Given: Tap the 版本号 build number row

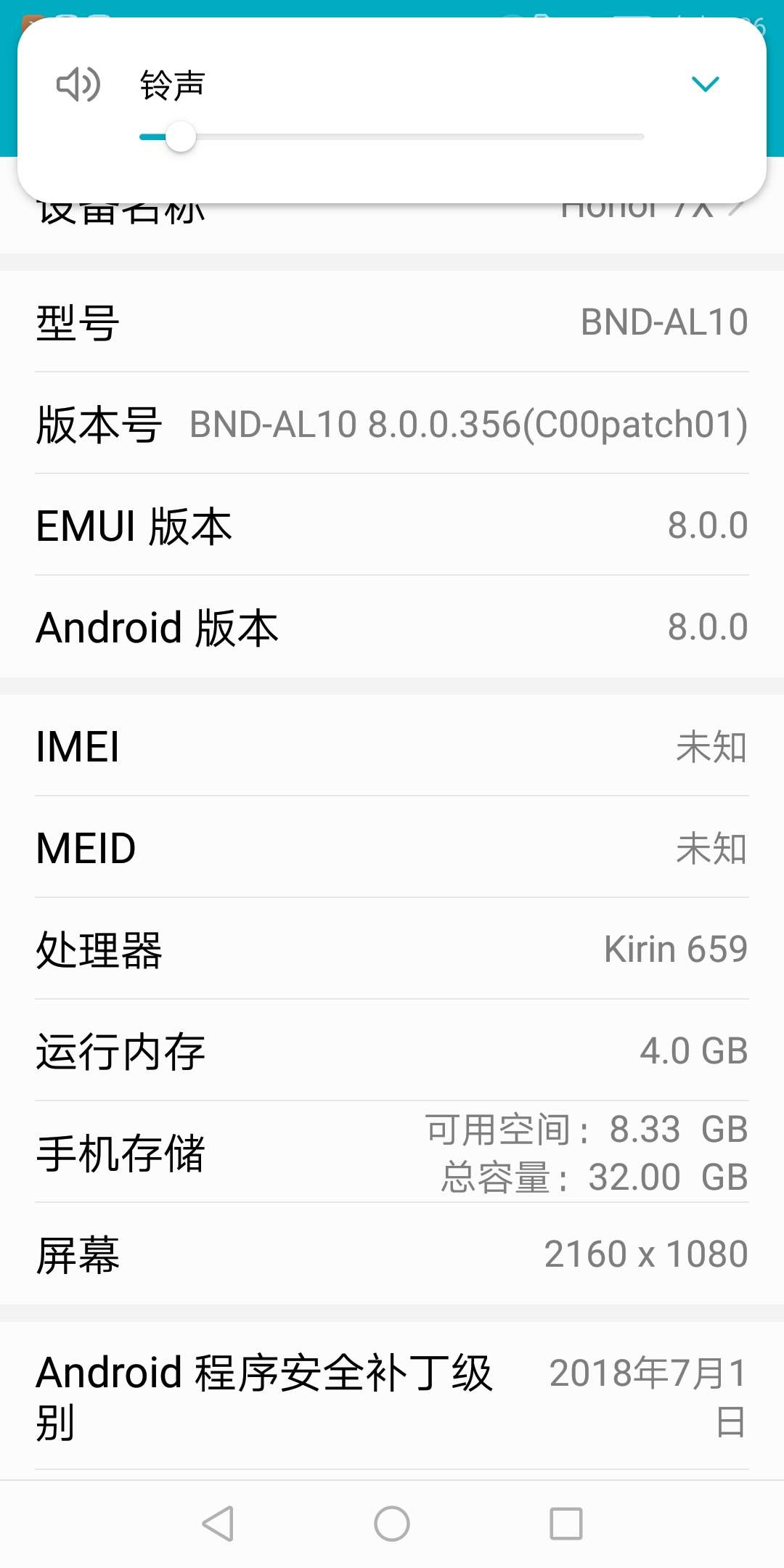Looking at the screenshot, I should [x=392, y=424].
